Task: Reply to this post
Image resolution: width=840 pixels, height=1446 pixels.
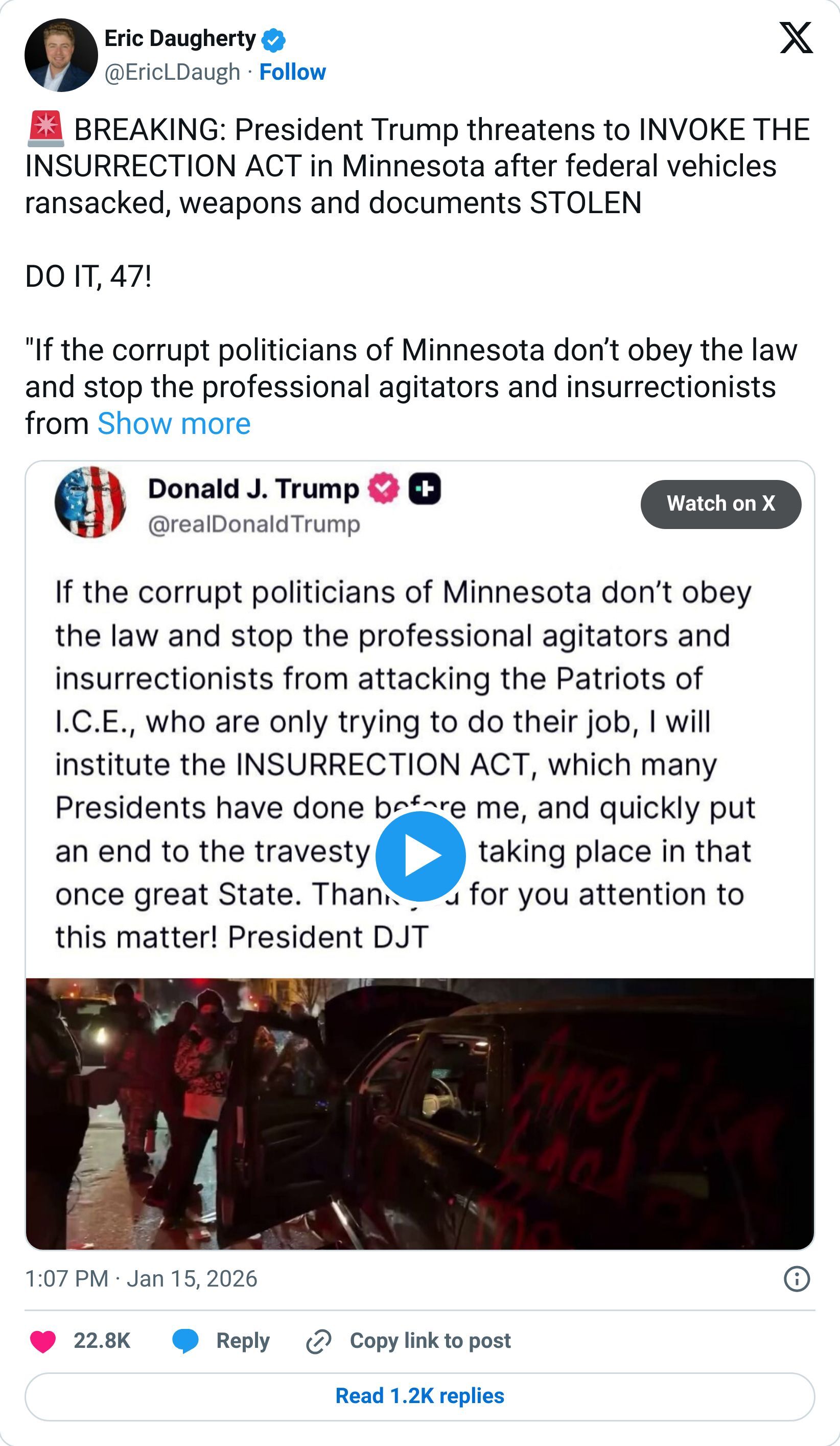Action: 221,1341
